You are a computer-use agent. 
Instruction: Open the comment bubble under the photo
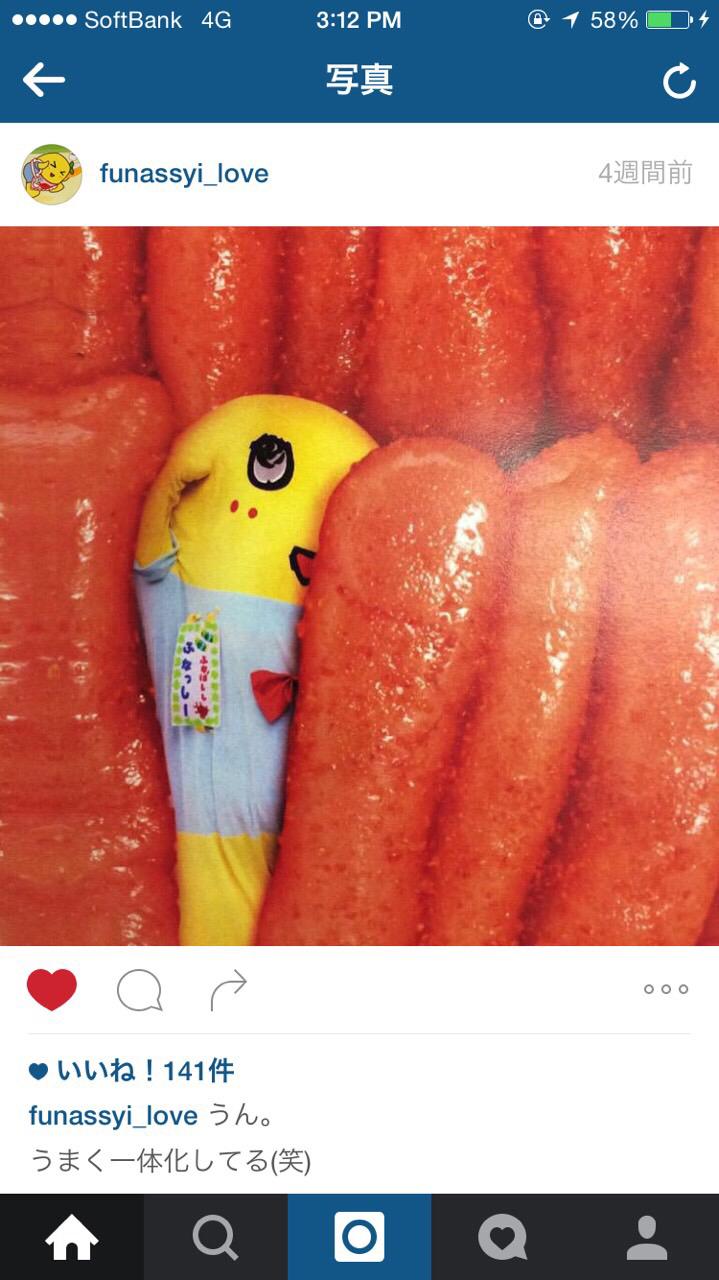[x=139, y=990]
